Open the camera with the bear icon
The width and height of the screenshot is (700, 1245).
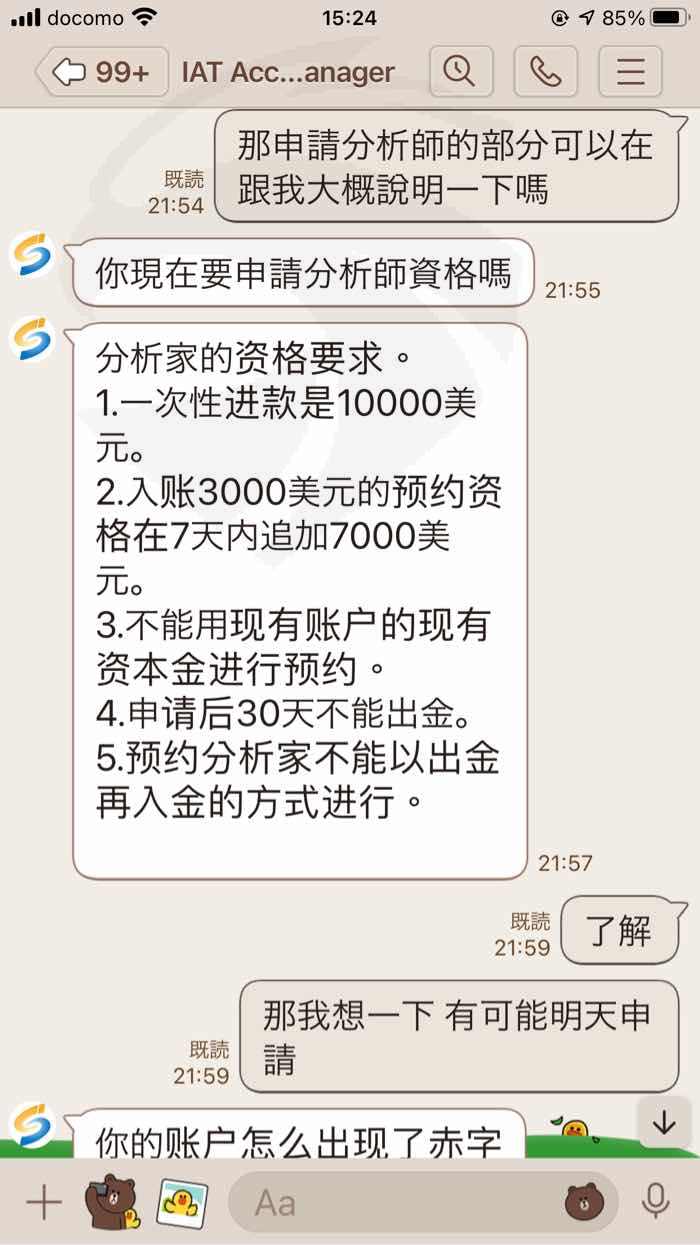point(112,1201)
